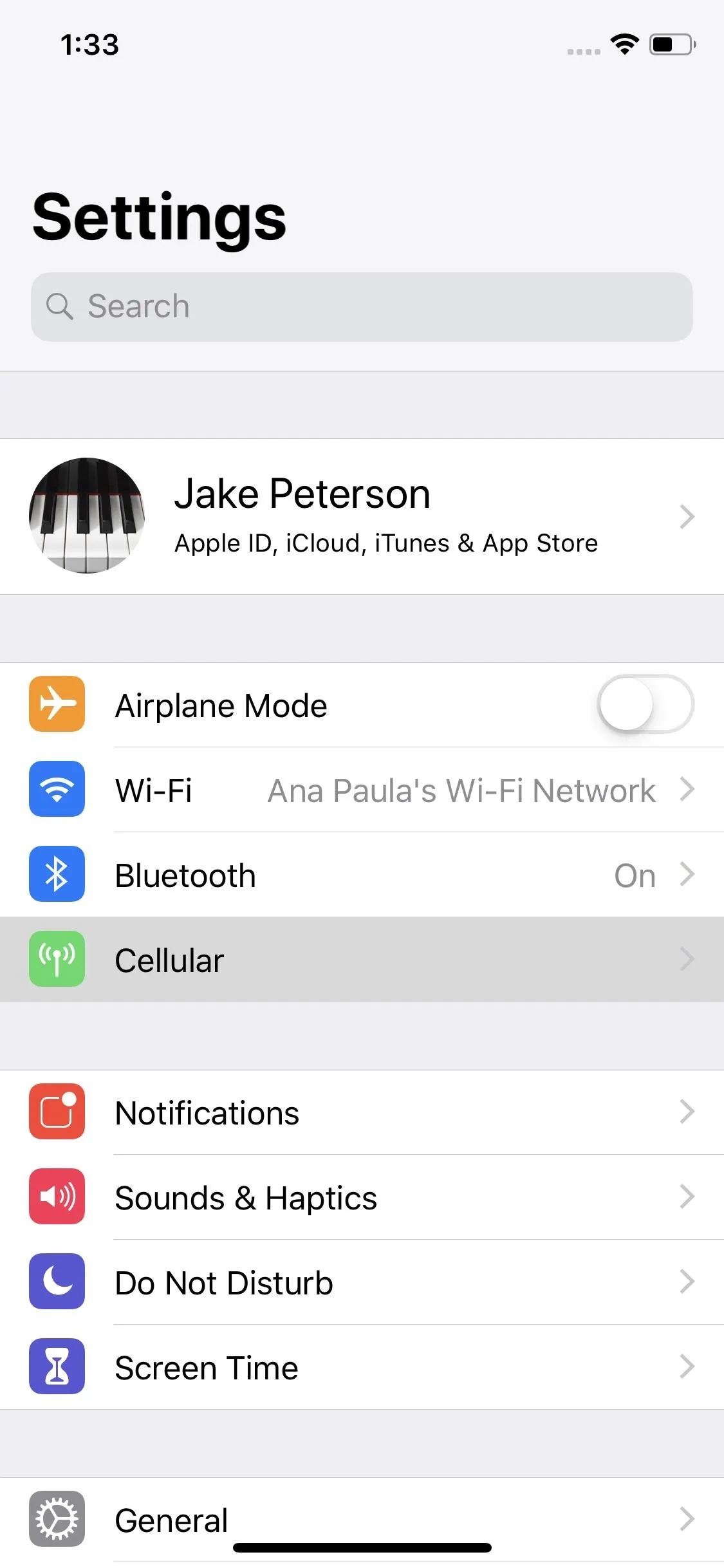Open the Wi-Fi settings
Viewport: 724px width, 1568px height.
(362, 790)
